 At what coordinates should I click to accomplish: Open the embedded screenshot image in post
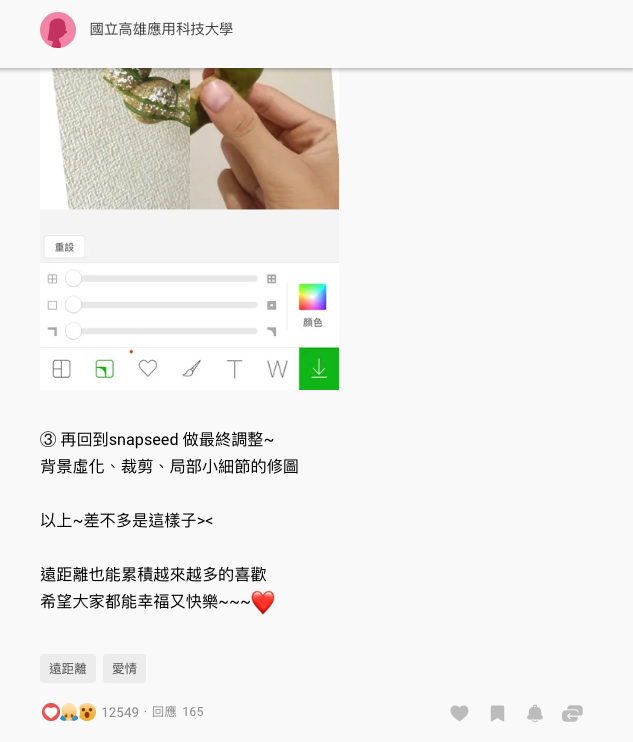189,228
